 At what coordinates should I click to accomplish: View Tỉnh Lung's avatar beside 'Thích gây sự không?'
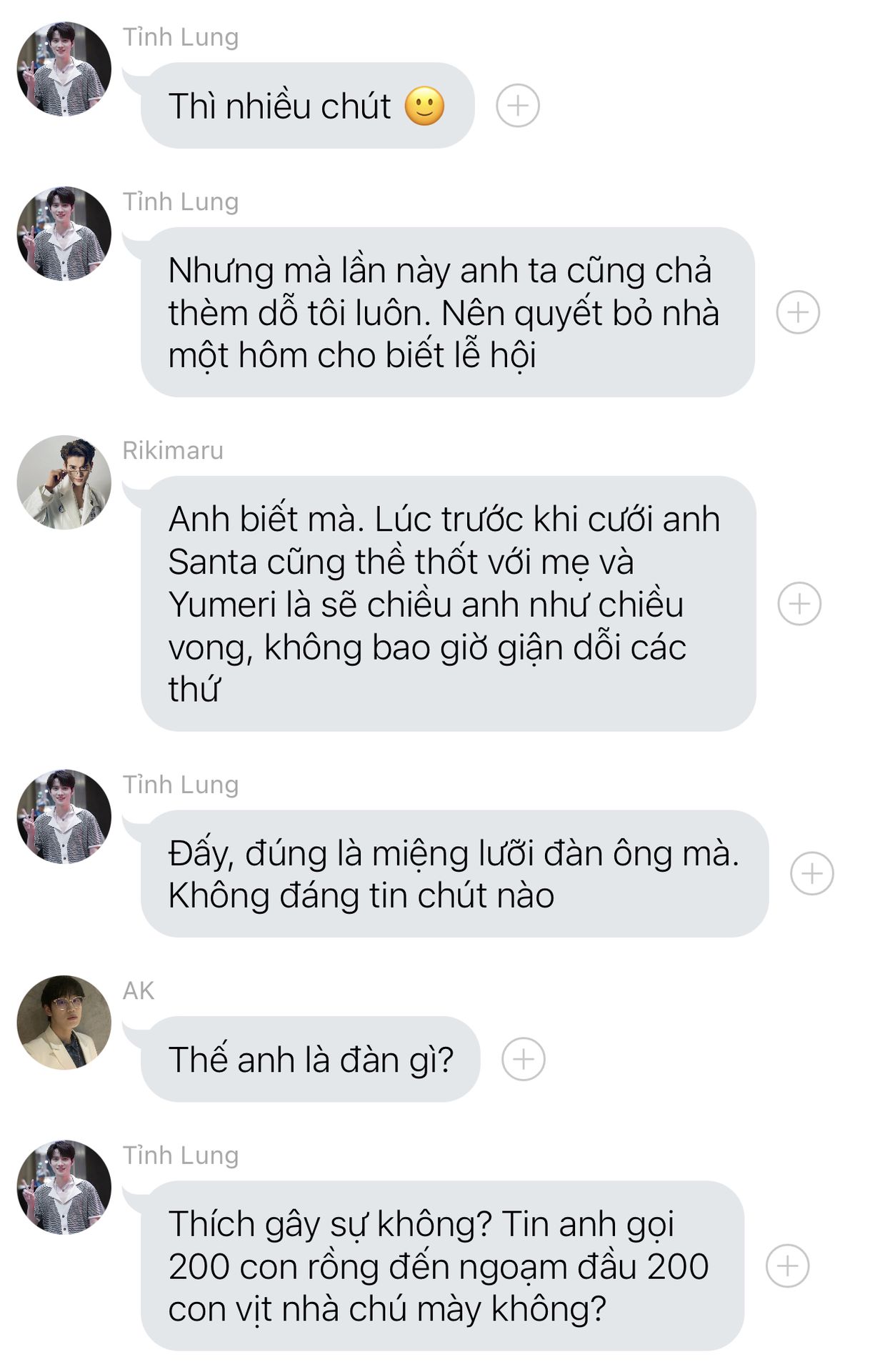tap(64, 1187)
